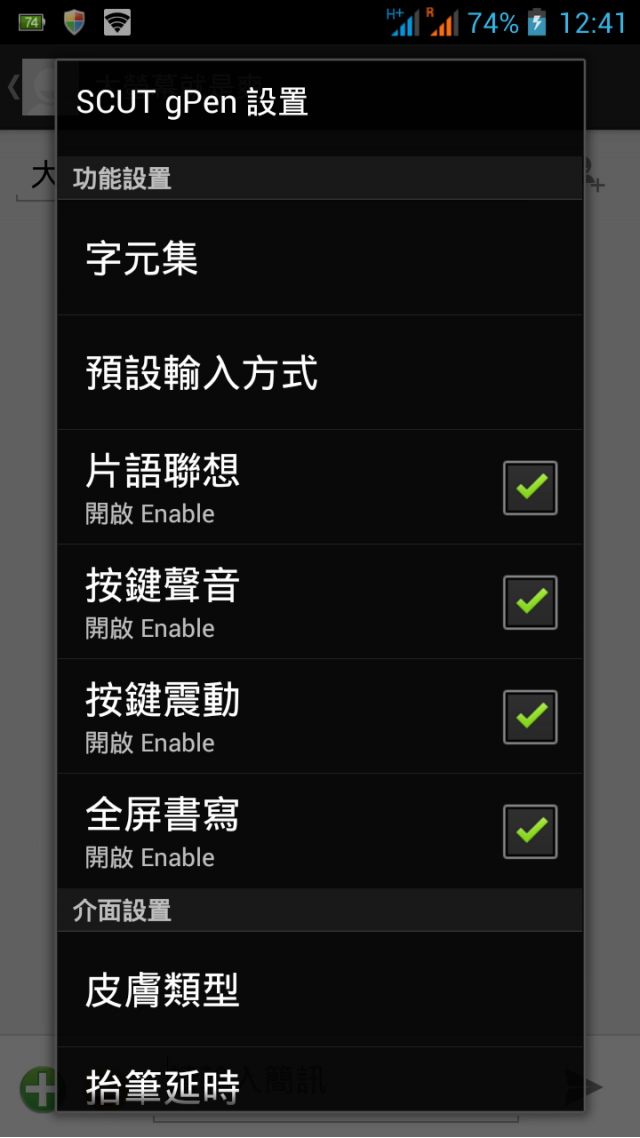Toggle the 按鍵震動 checkbox off
Viewport: 640px width, 1138px height.
(x=529, y=717)
